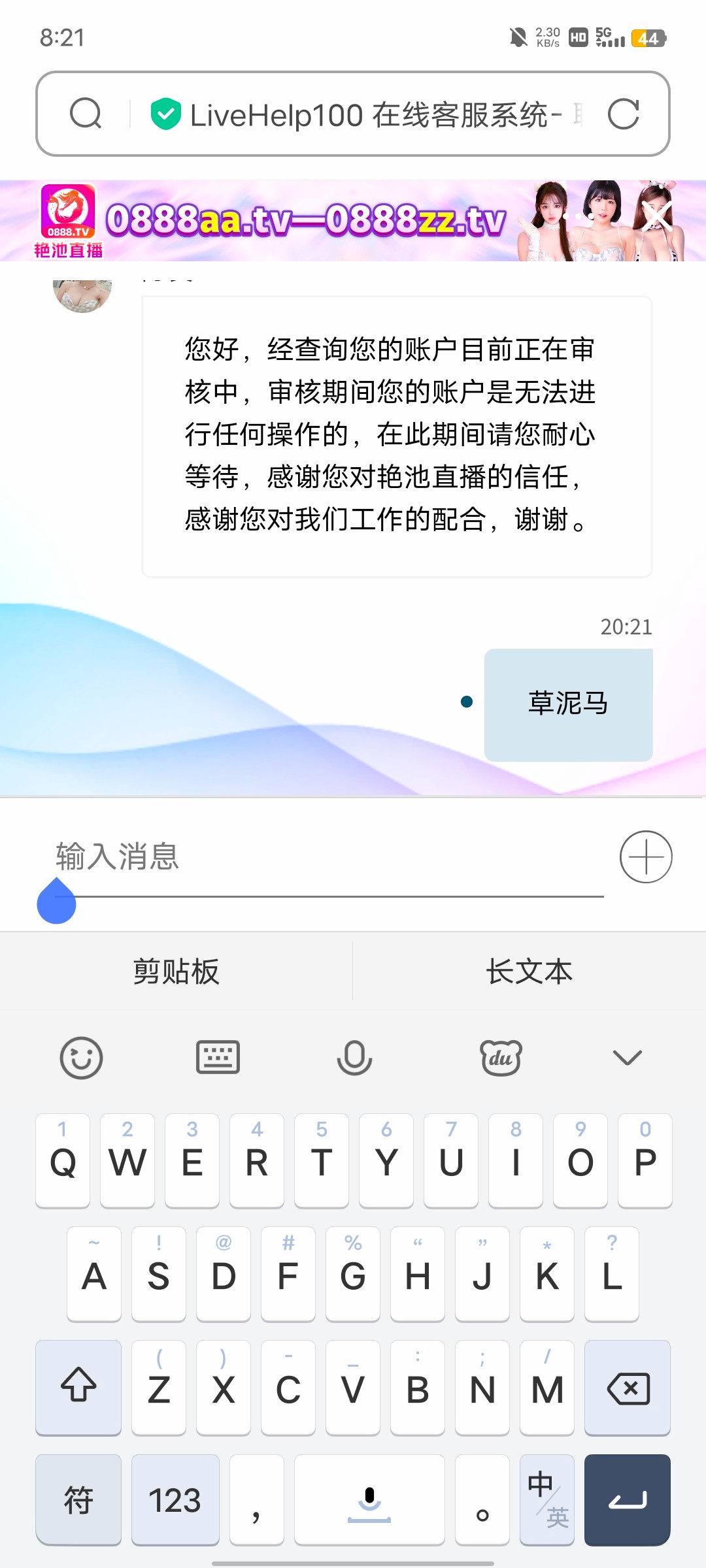Tap the browser search icon

click(86, 114)
